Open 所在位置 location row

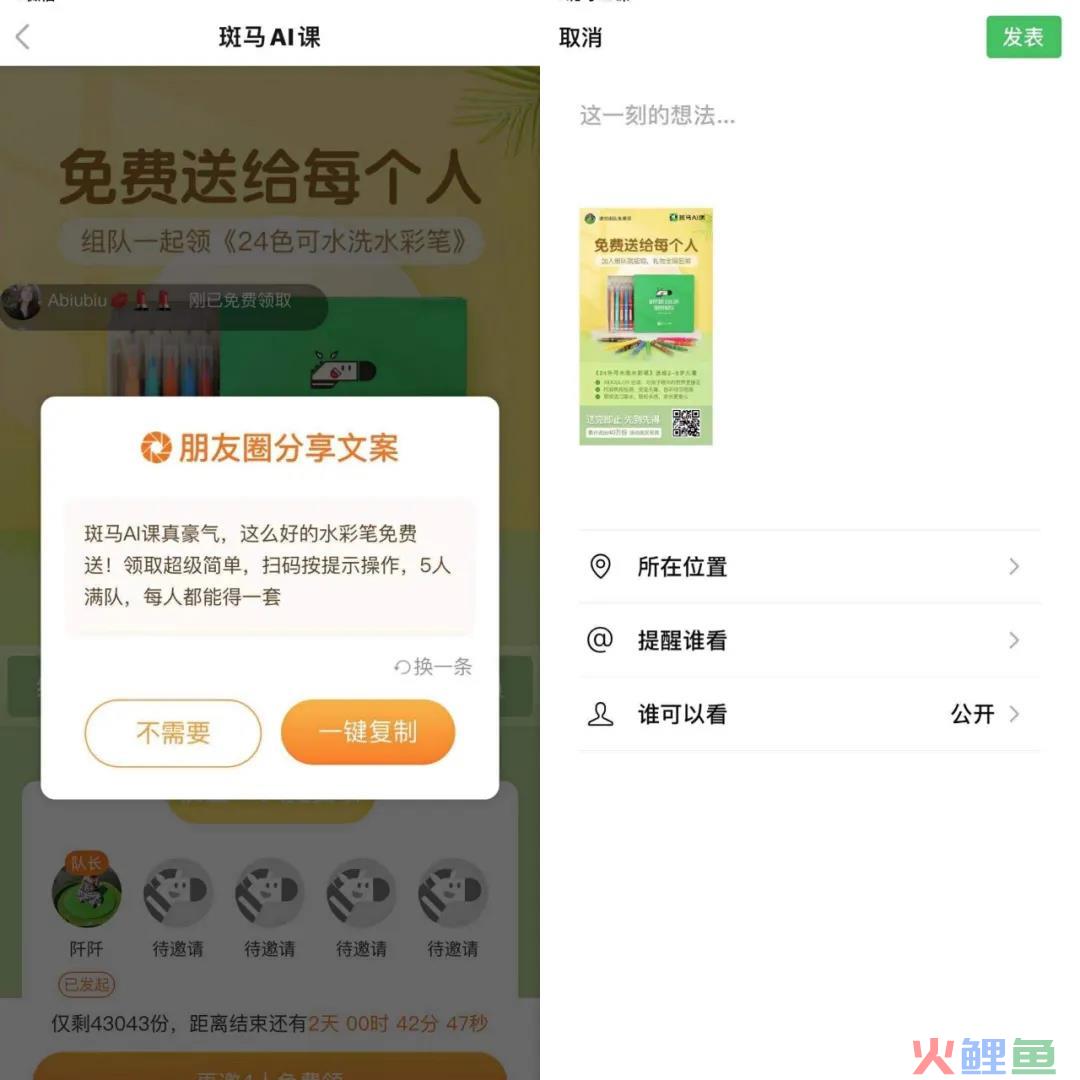coord(809,567)
